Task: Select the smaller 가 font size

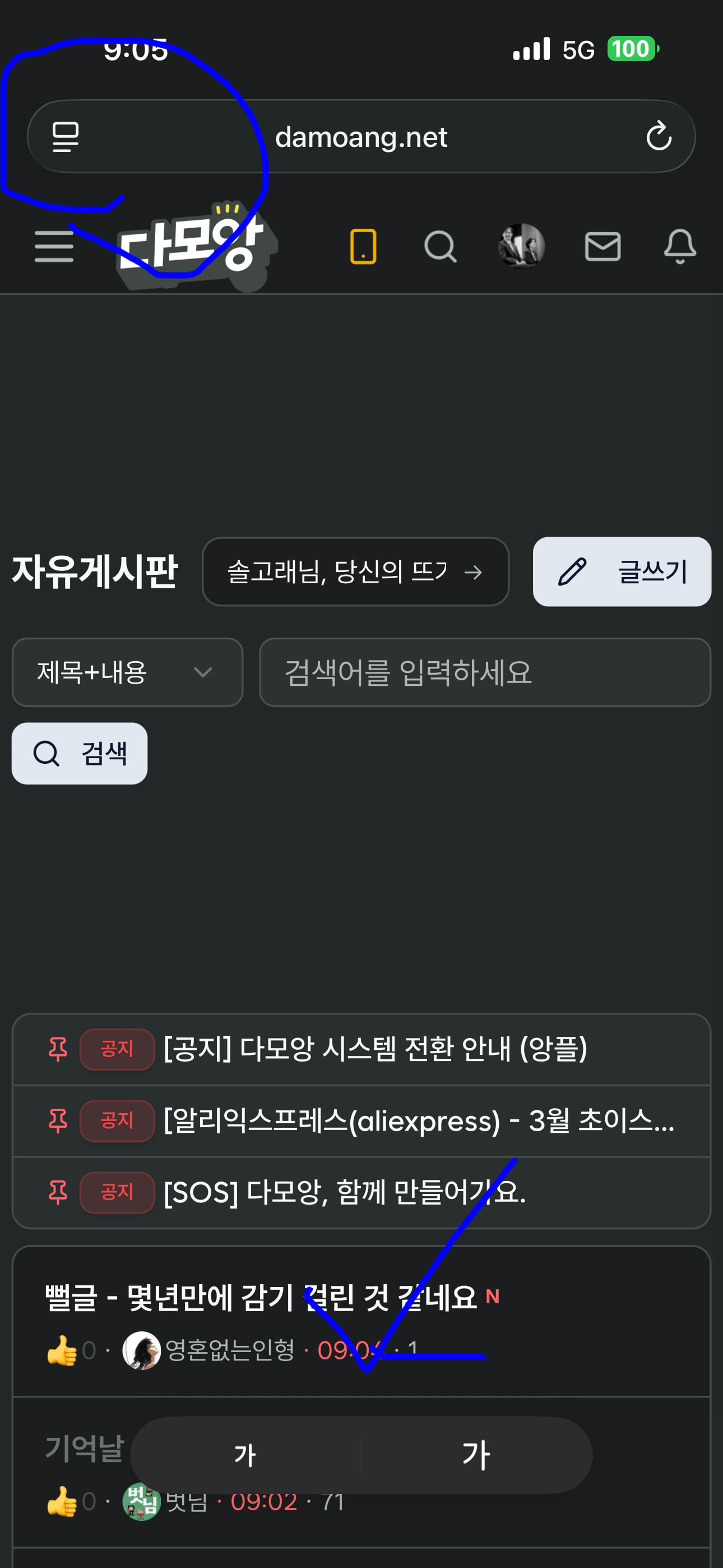Action: (x=245, y=1455)
